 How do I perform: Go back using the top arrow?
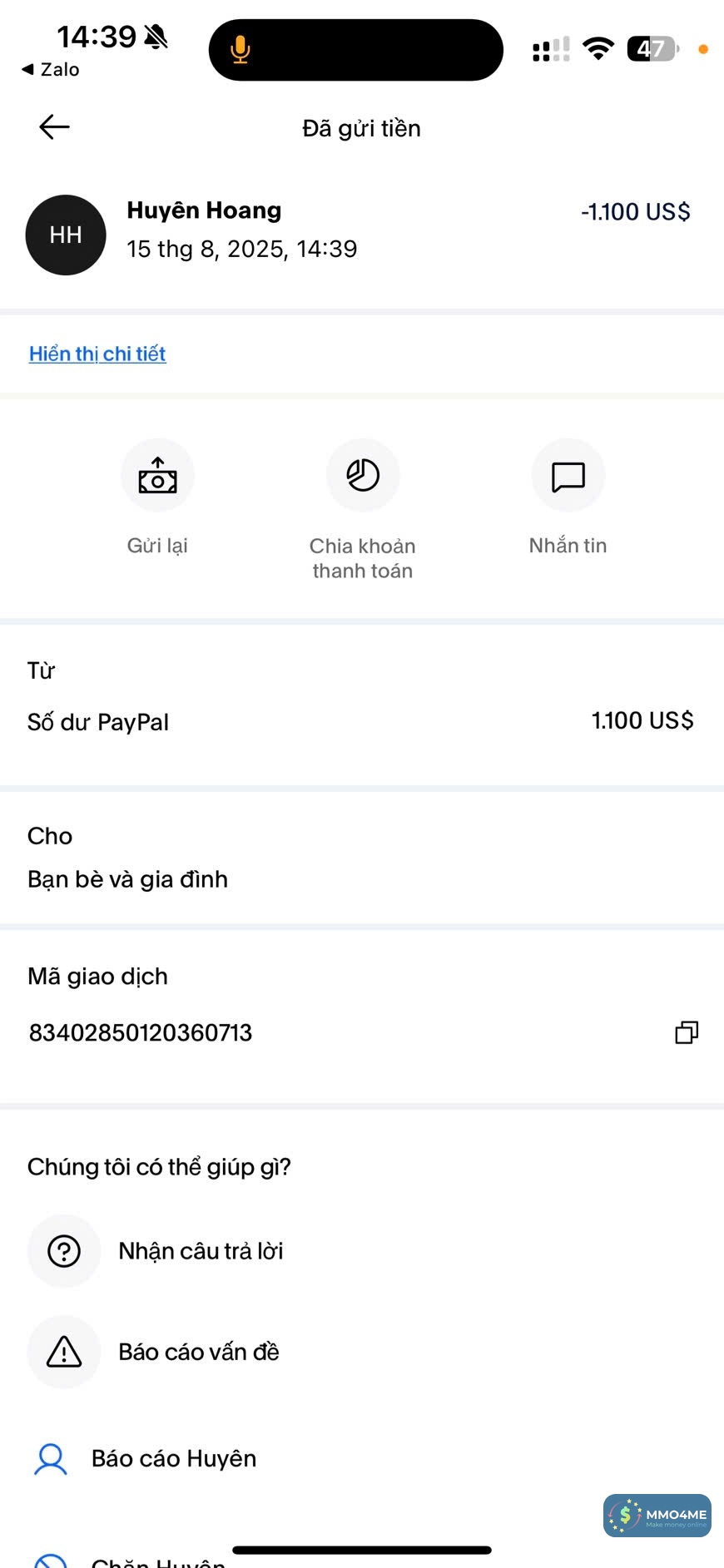coord(54,126)
